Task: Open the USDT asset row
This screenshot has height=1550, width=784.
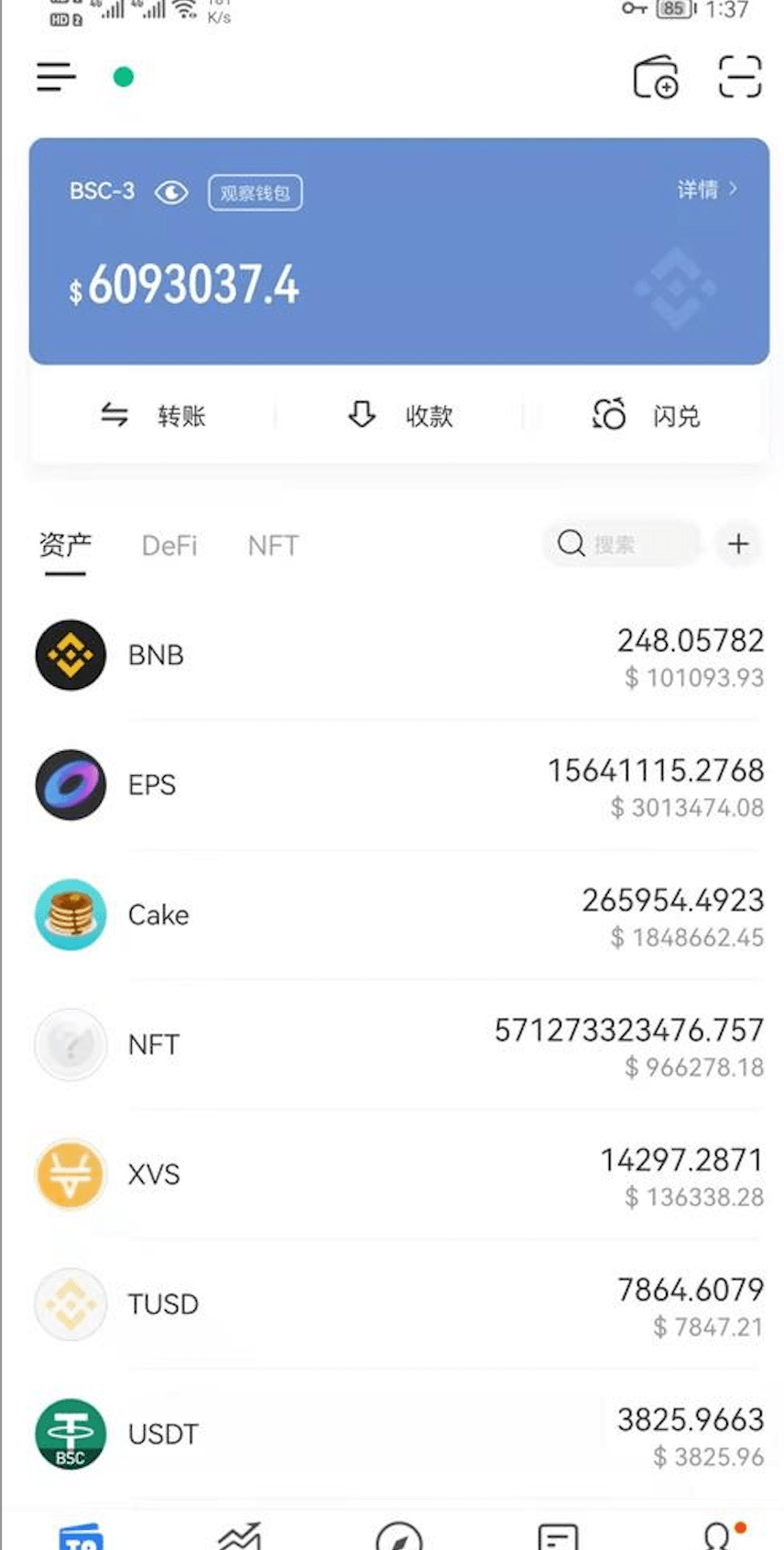Action: [x=398, y=1435]
